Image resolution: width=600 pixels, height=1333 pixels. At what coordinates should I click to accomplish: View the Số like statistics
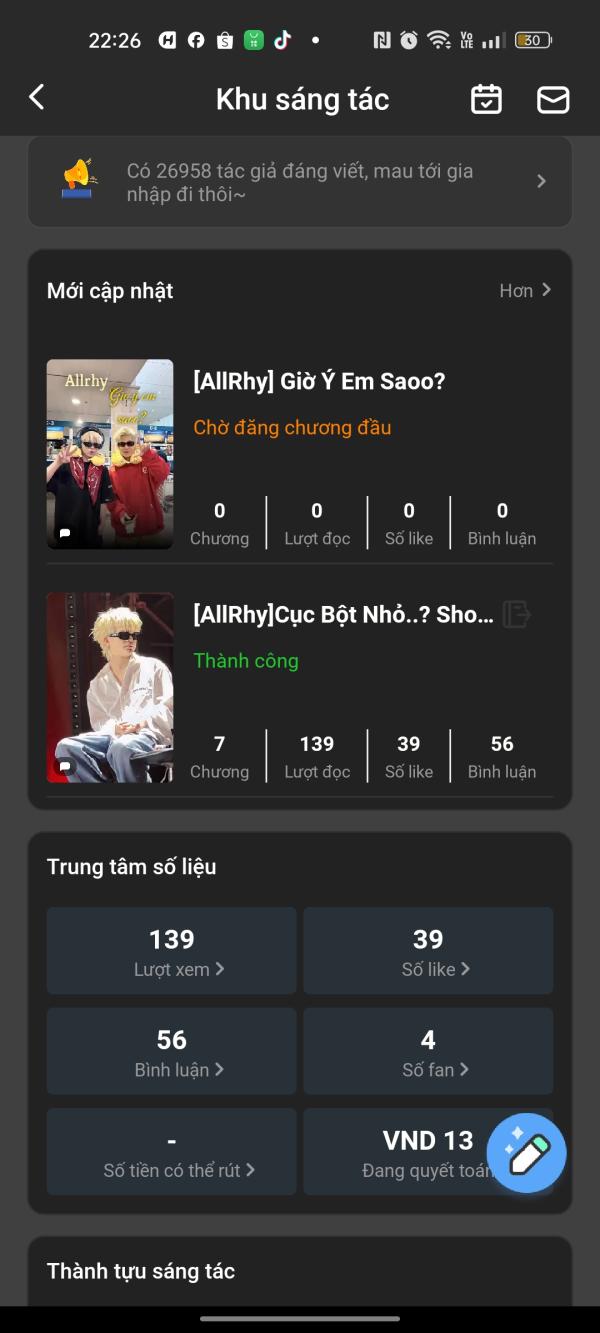point(428,951)
